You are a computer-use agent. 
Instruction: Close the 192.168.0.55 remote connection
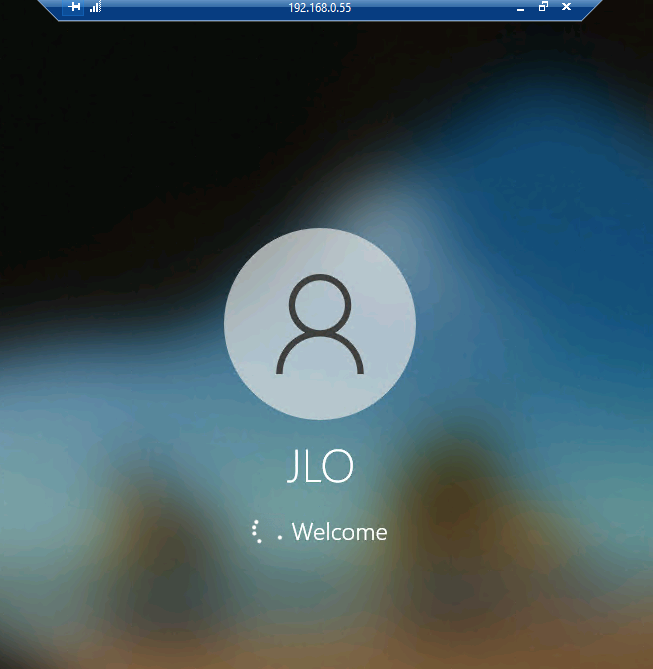coord(566,7)
